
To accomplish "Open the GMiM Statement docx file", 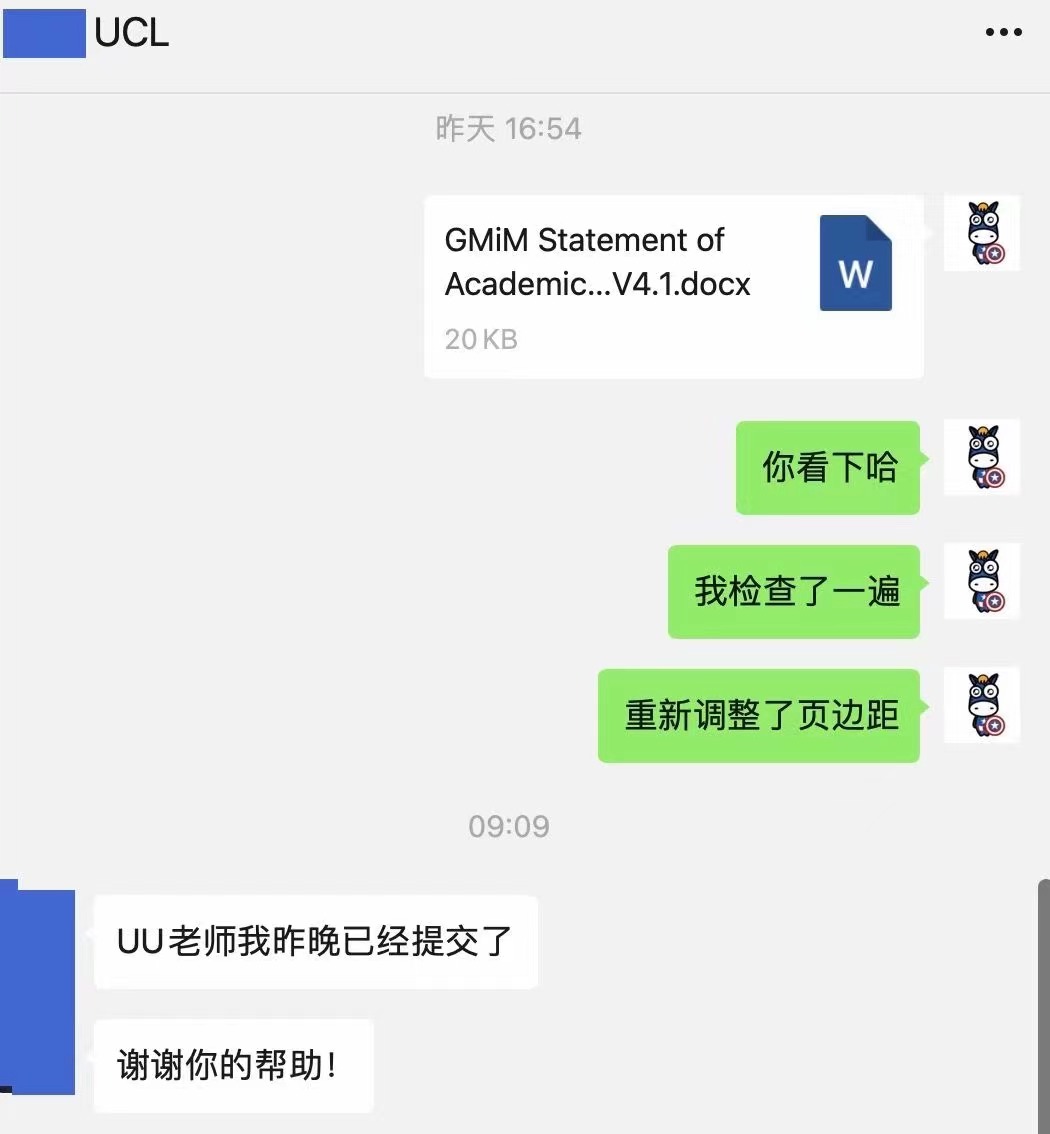I will coord(672,286).
